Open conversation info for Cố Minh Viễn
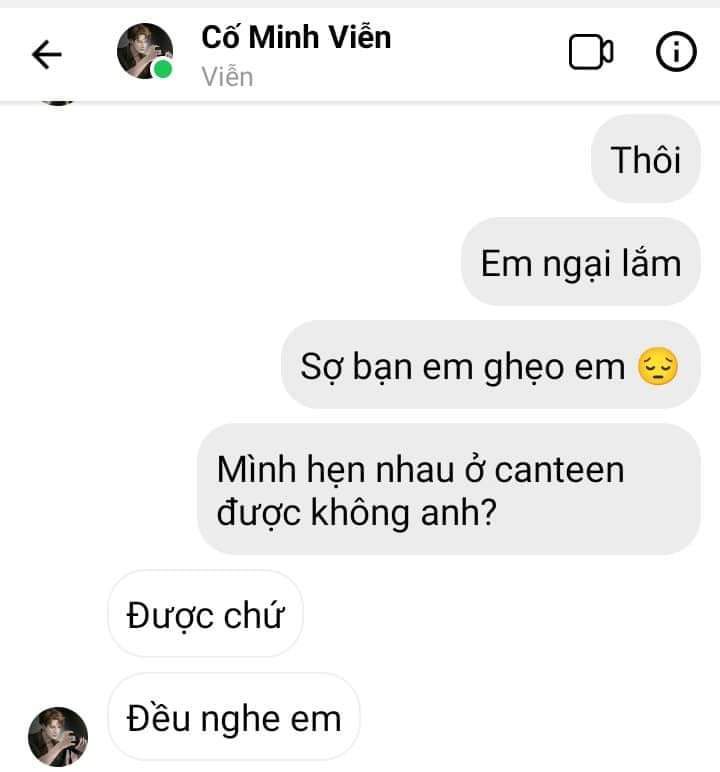This screenshot has height=772, width=720. click(x=676, y=53)
